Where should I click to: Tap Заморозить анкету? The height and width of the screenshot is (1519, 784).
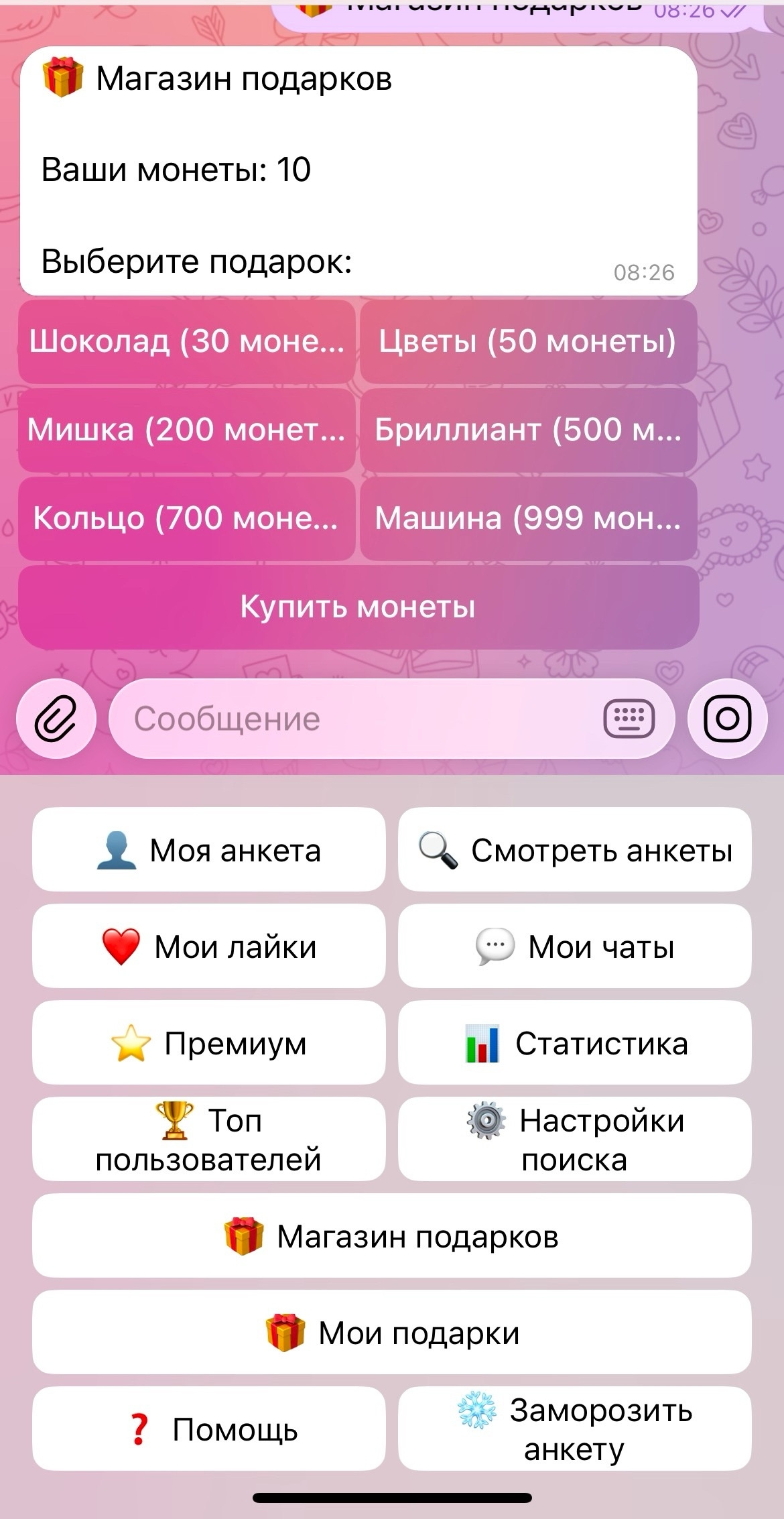coord(574,1429)
